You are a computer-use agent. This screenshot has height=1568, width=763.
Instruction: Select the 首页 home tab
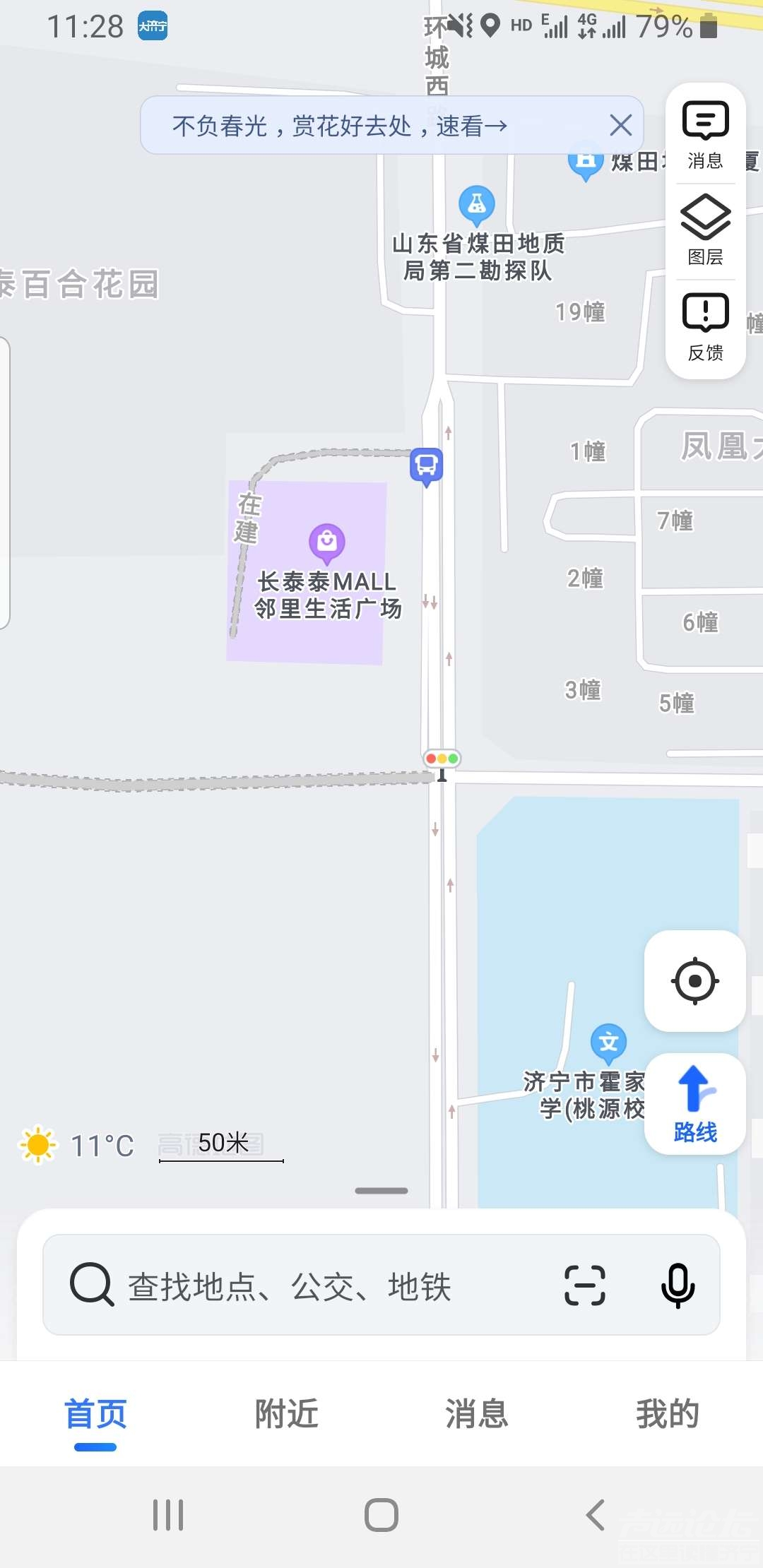pyautogui.click(x=95, y=1414)
